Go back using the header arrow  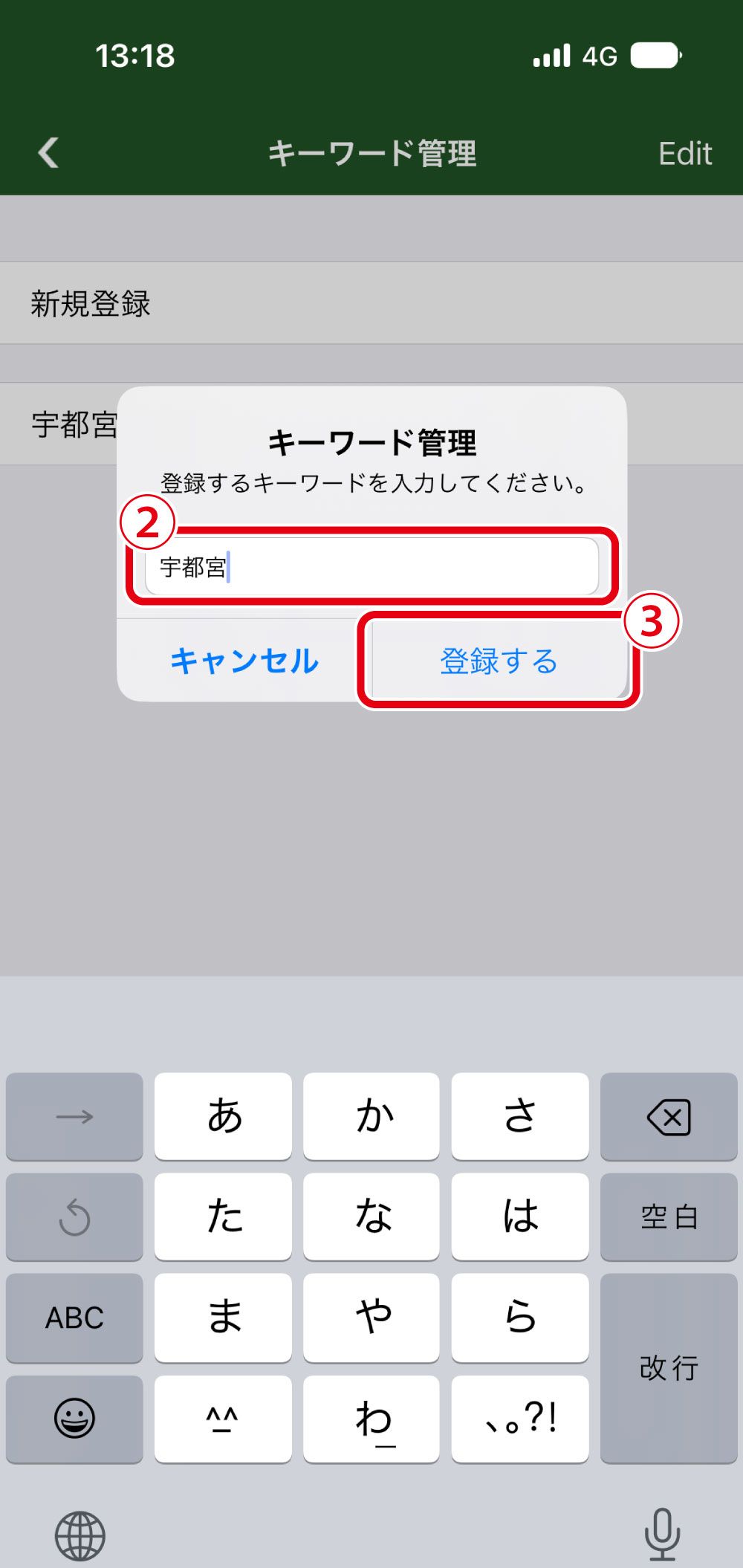point(49,153)
